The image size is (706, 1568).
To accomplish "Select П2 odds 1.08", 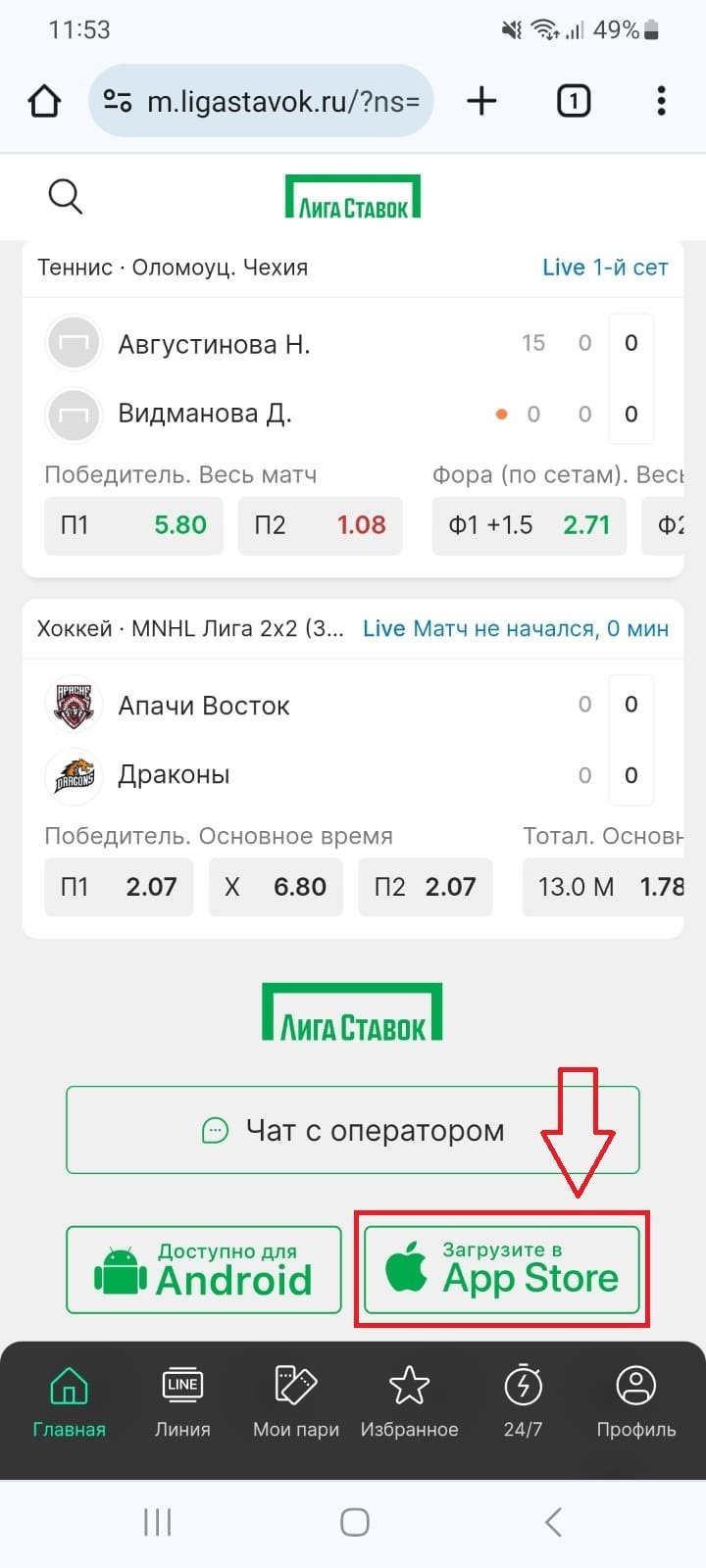I will coord(320,525).
